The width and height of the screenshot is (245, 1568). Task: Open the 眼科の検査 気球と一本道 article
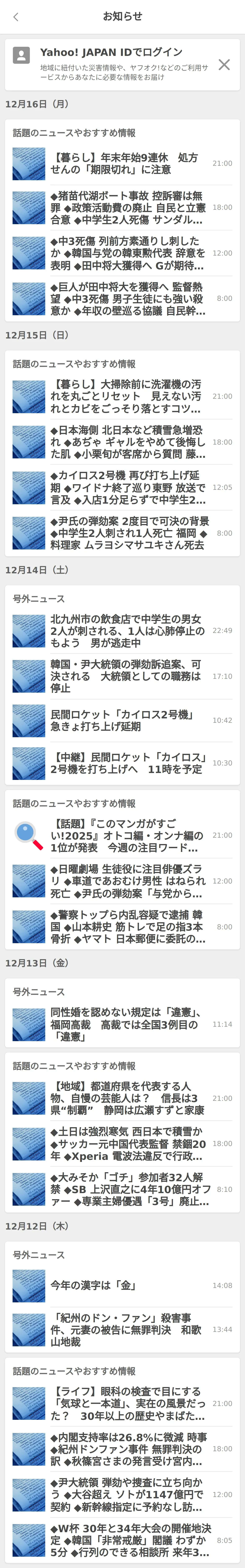pos(128,1403)
